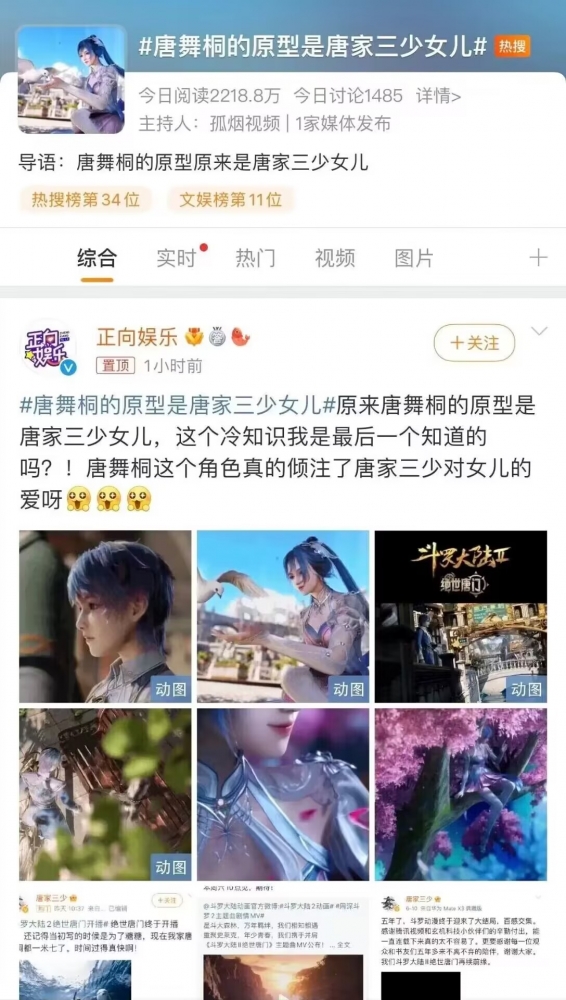View the GIF framed by green leaves
The height and width of the screenshot is (1000, 566).
point(105,794)
